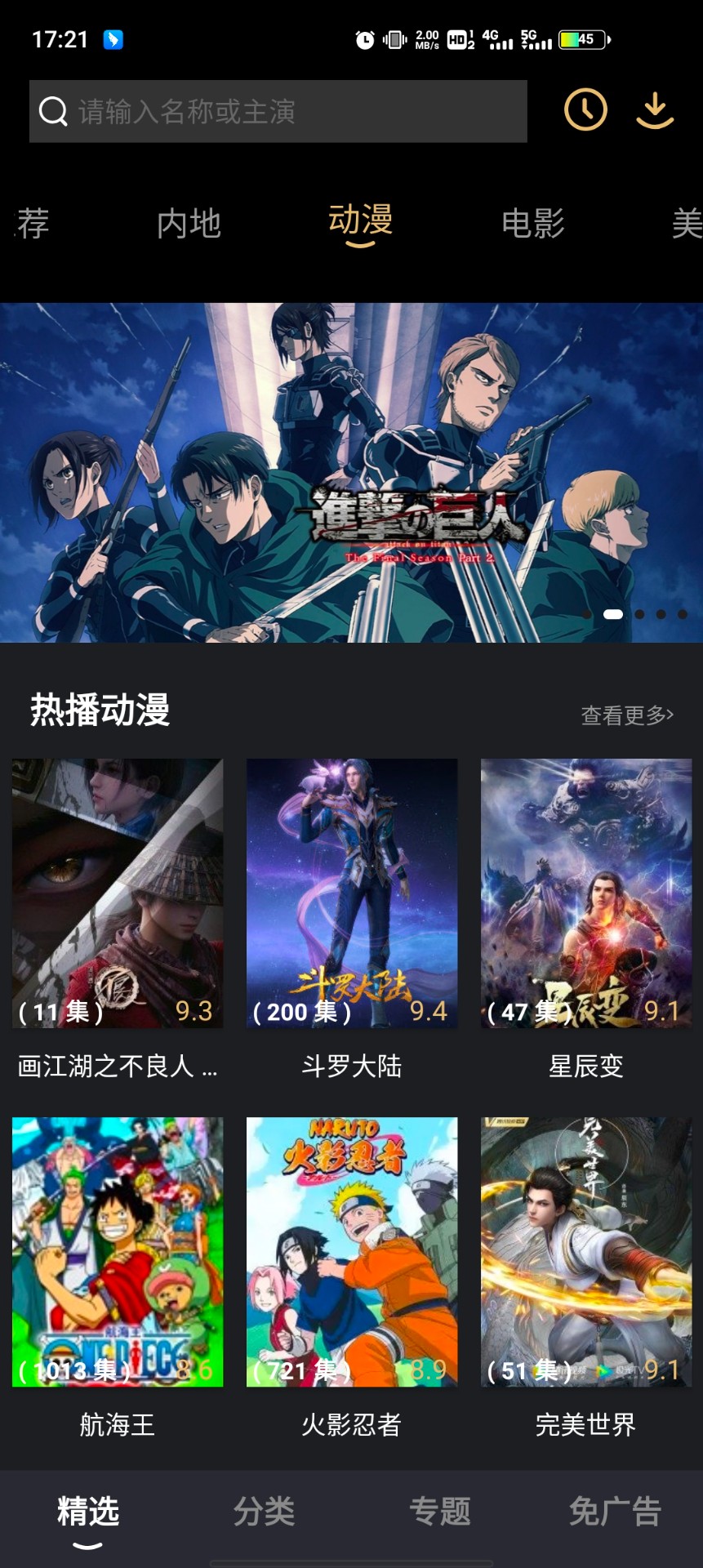Open viewing history via the clock icon
The height and width of the screenshot is (1568, 703).
(x=584, y=111)
